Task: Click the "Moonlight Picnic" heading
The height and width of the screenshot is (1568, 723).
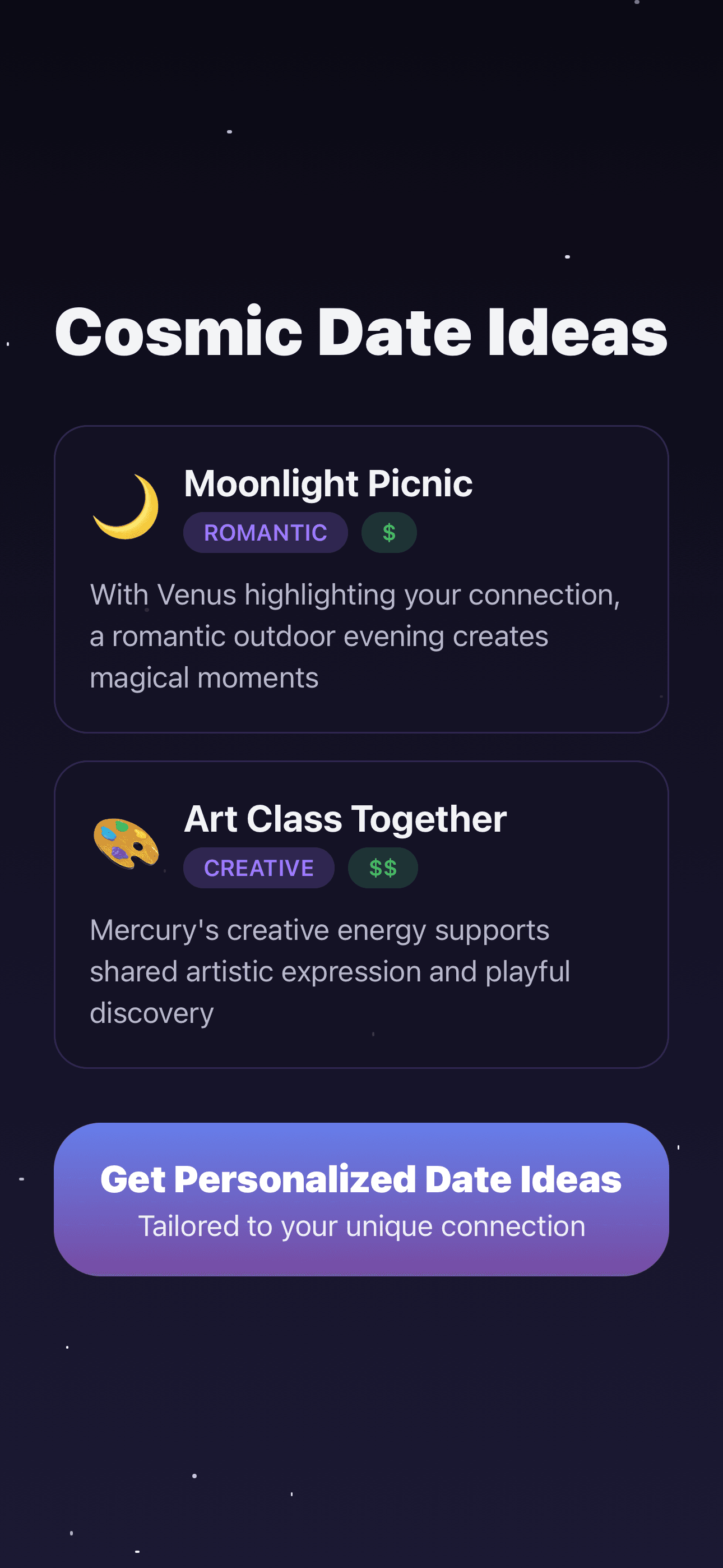Action: [328, 484]
